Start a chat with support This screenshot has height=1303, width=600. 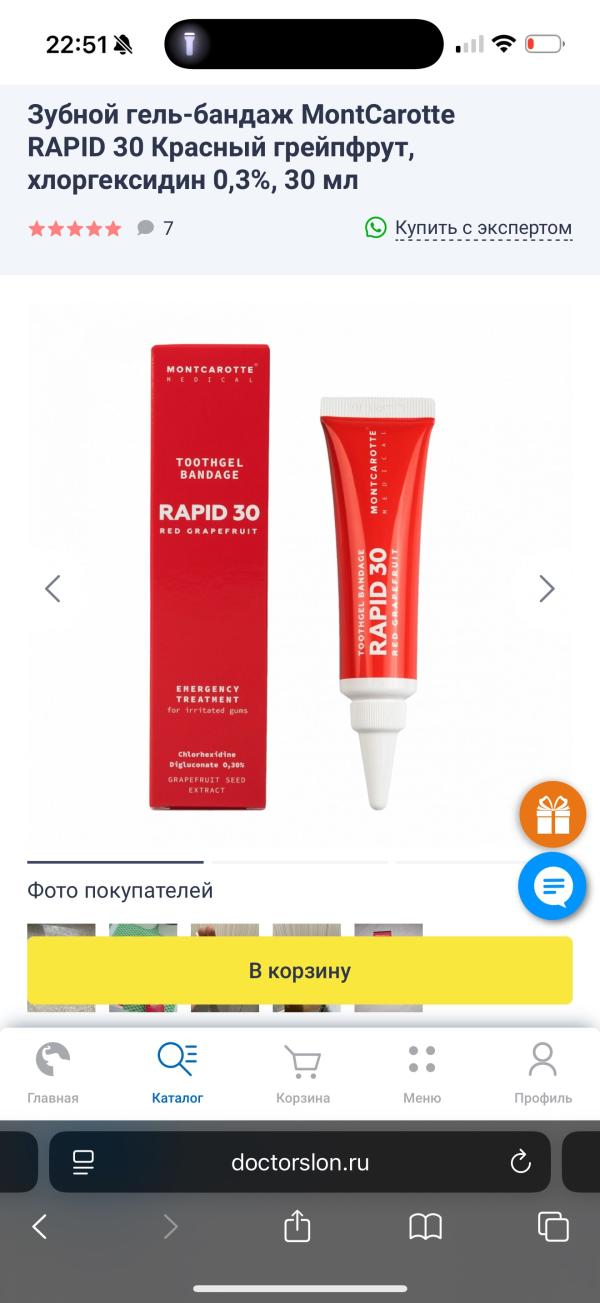[x=552, y=886]
